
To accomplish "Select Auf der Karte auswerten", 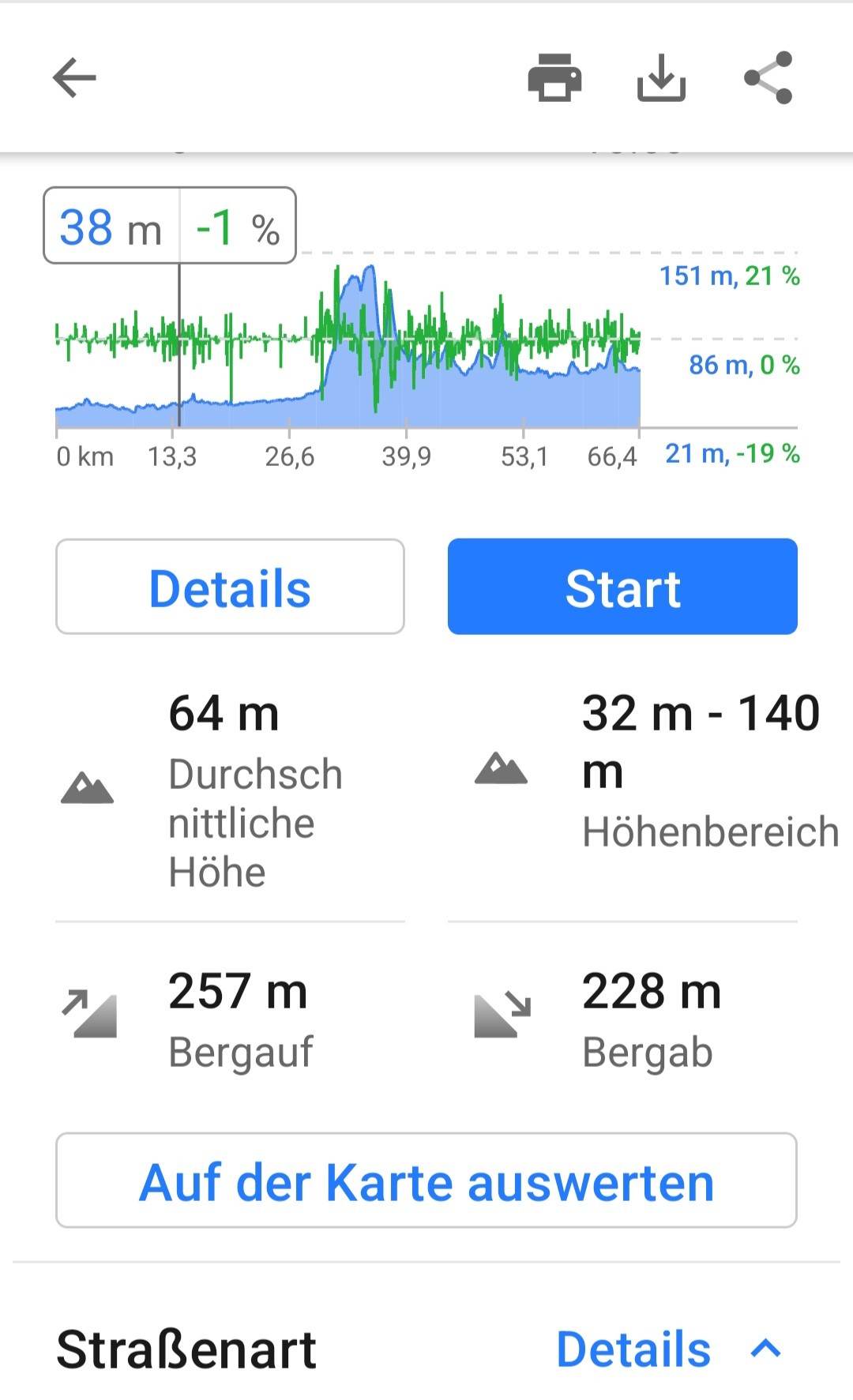I will click(426, 1180).
